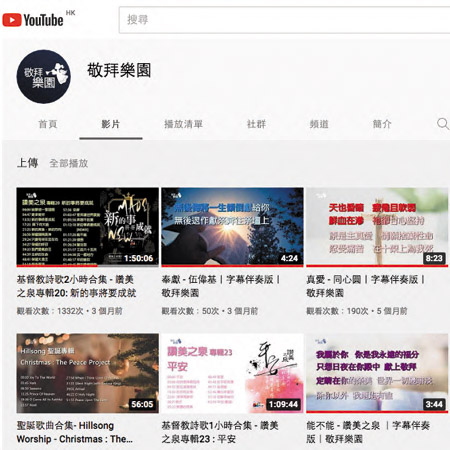Play the 能不能 - 讚美之泉 video

click(x=377, y=373)
